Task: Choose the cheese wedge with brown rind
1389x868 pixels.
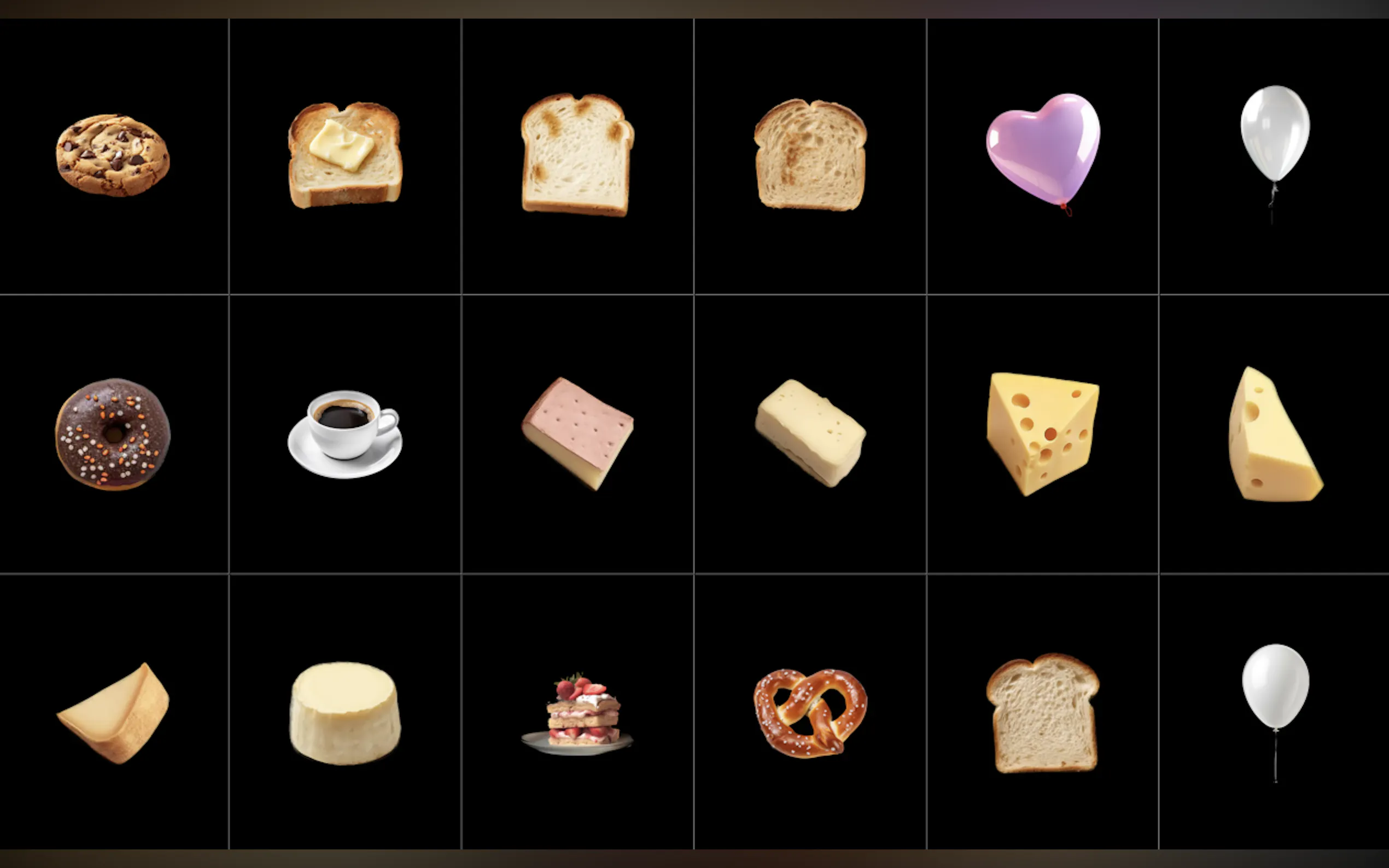Action: [x=114, y=713]
